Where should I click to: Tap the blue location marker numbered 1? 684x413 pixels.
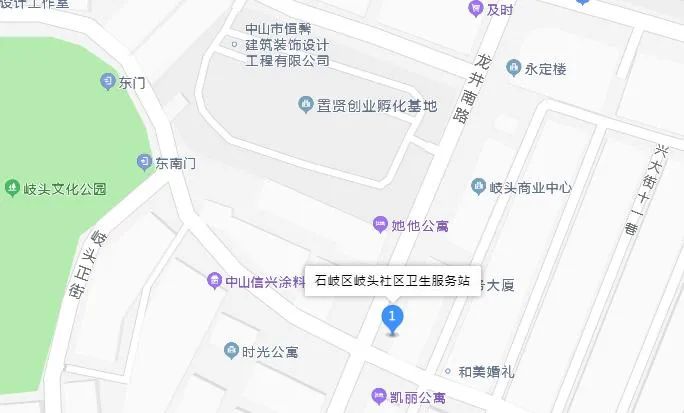[x=394, y=319]
